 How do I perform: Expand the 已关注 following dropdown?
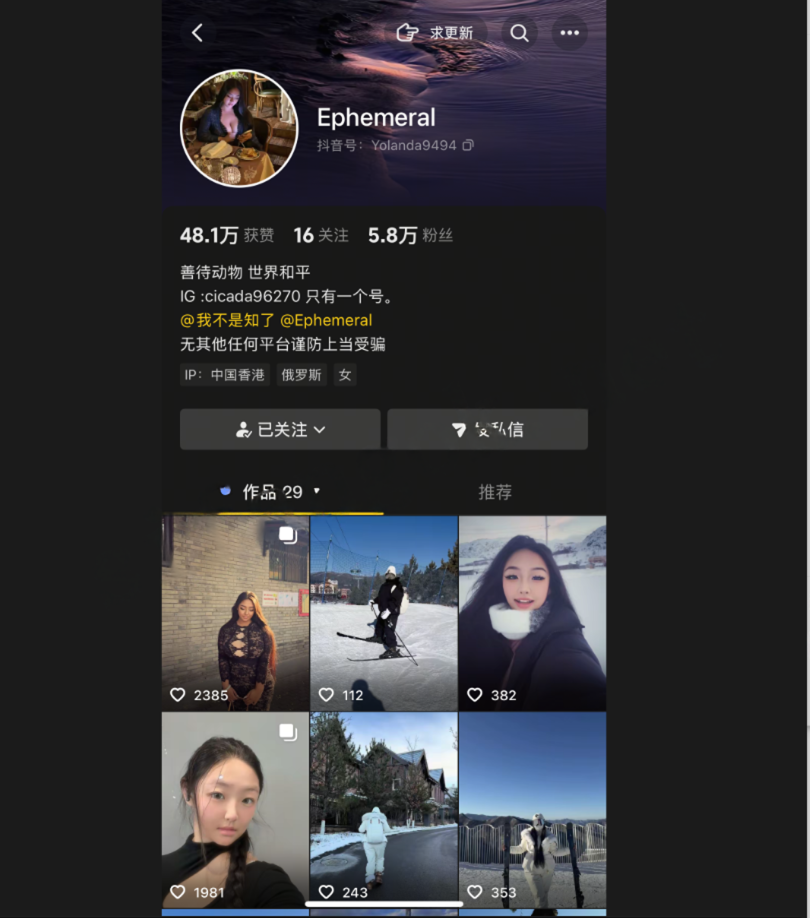pos(280,429)
